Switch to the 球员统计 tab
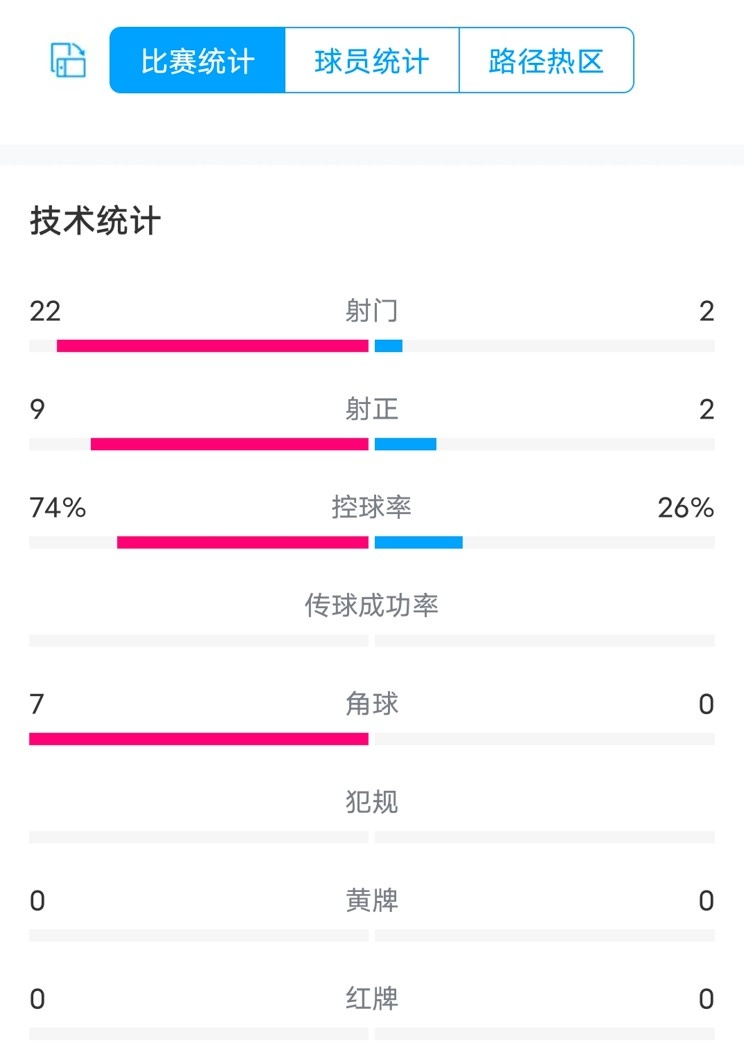Screen dimensions: 744x1064 click(372, 61)
